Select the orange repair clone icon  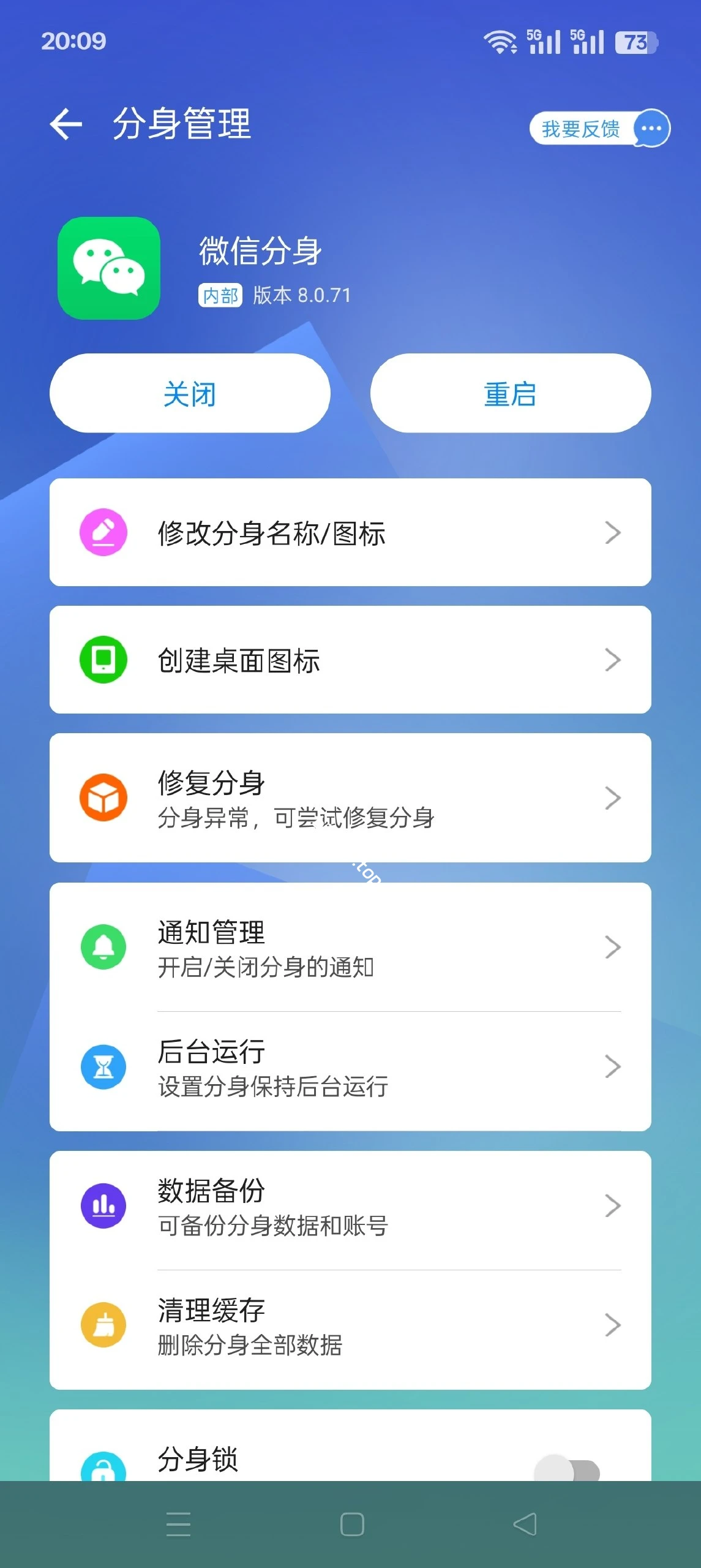click(x=104, y=796)
